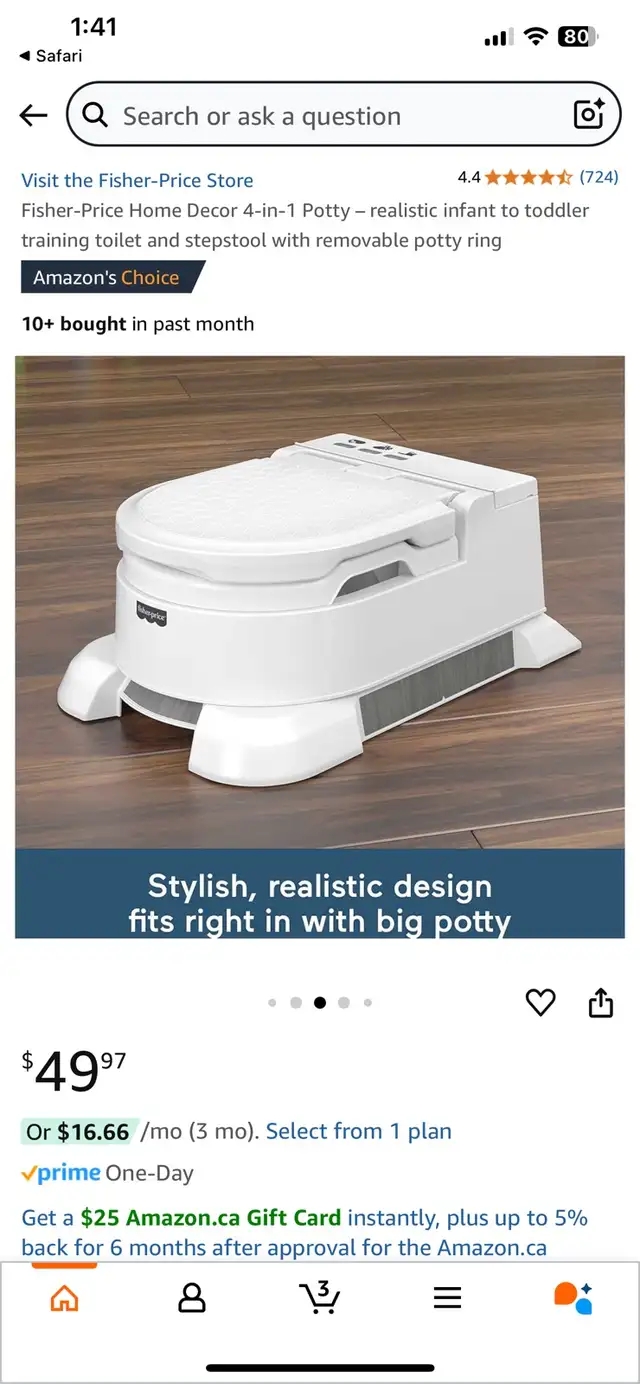Return to Safari from status bar

click(x=51, y=56)
